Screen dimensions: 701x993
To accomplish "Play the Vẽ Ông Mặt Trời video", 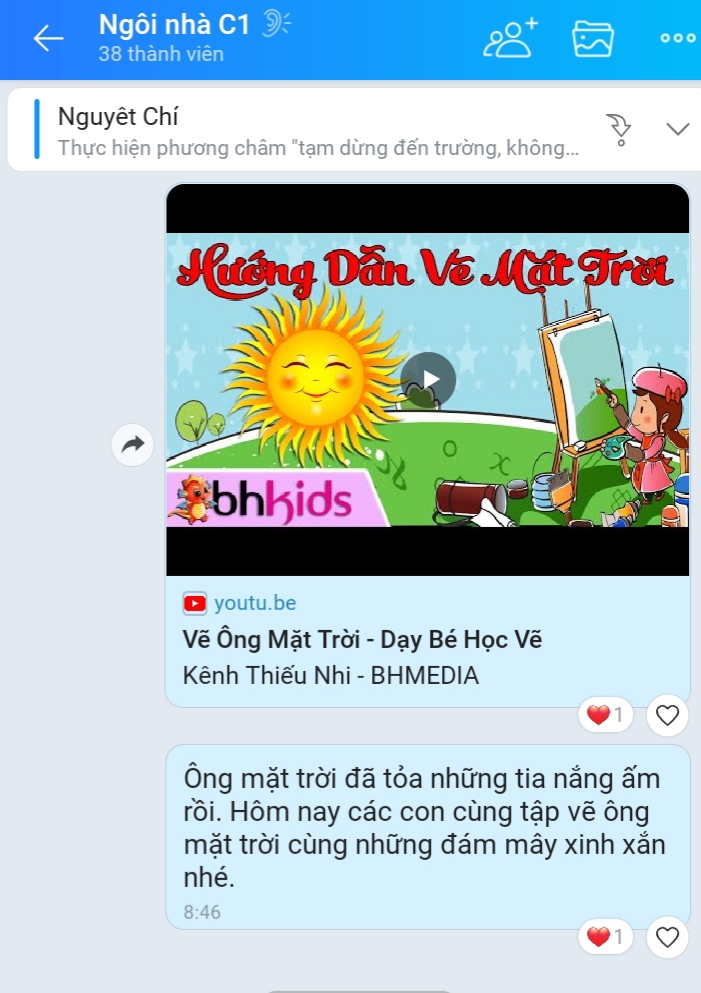I will pyautogui.click(x=428, y=379).
